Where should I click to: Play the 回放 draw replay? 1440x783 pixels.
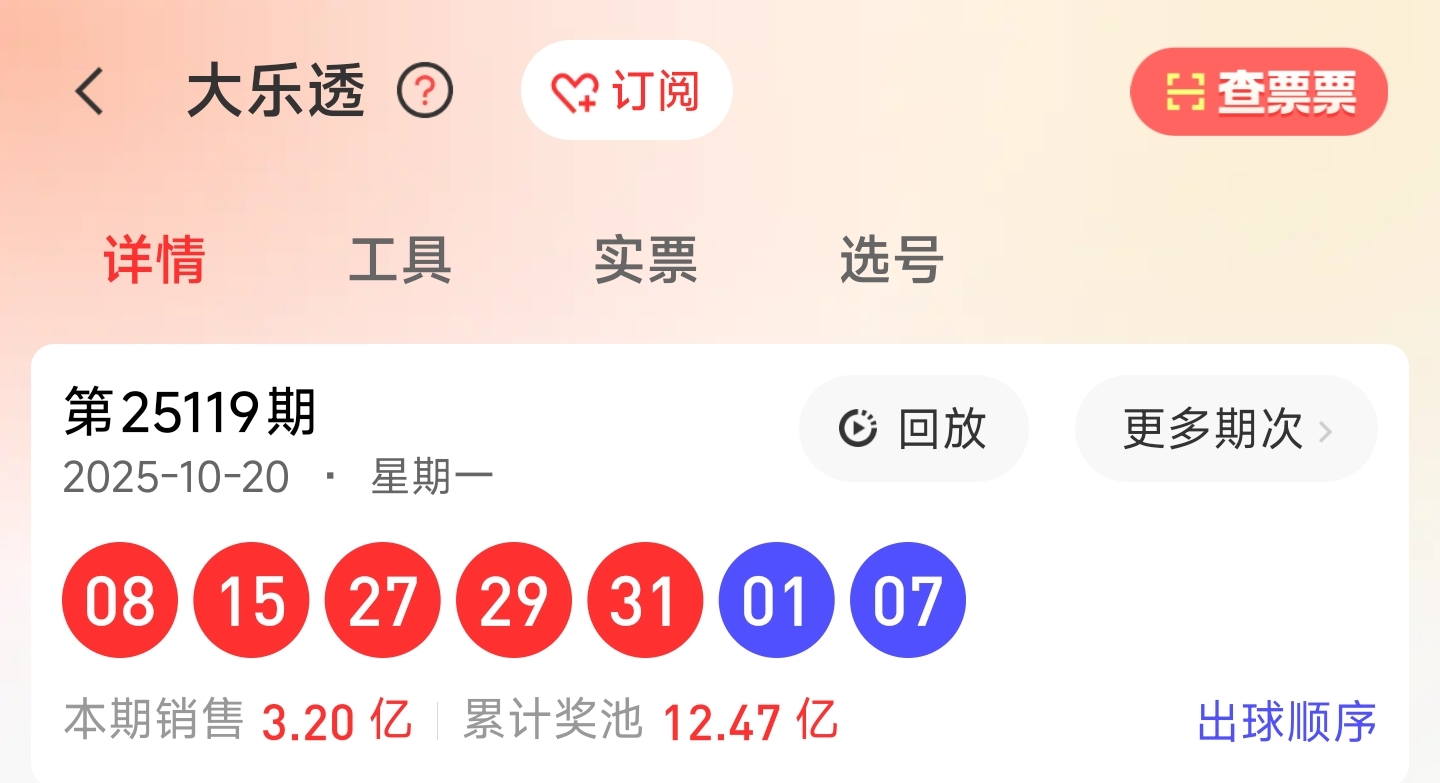coord(913,429)
